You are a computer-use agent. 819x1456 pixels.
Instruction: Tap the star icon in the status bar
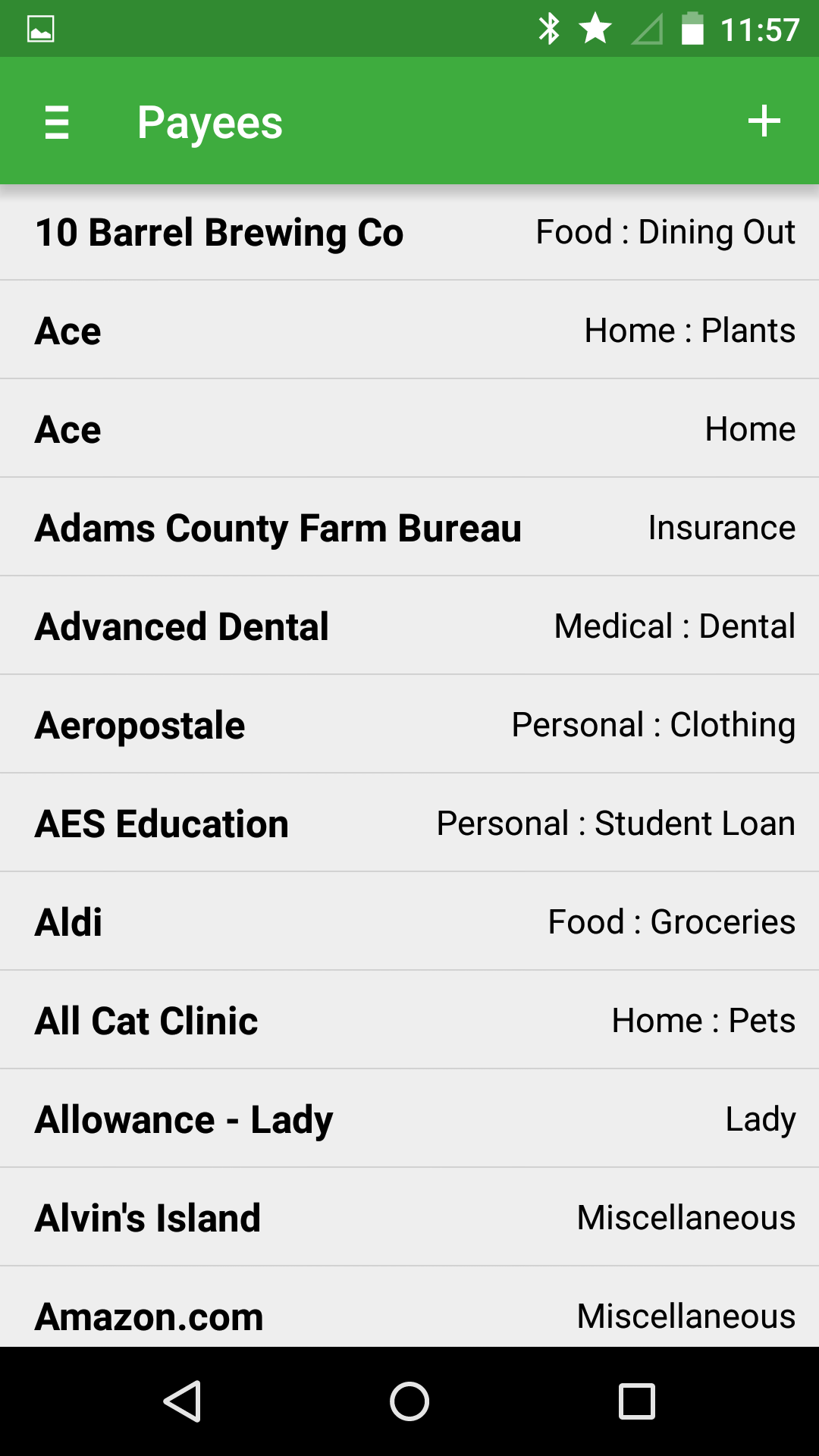(x=595, y=28)
